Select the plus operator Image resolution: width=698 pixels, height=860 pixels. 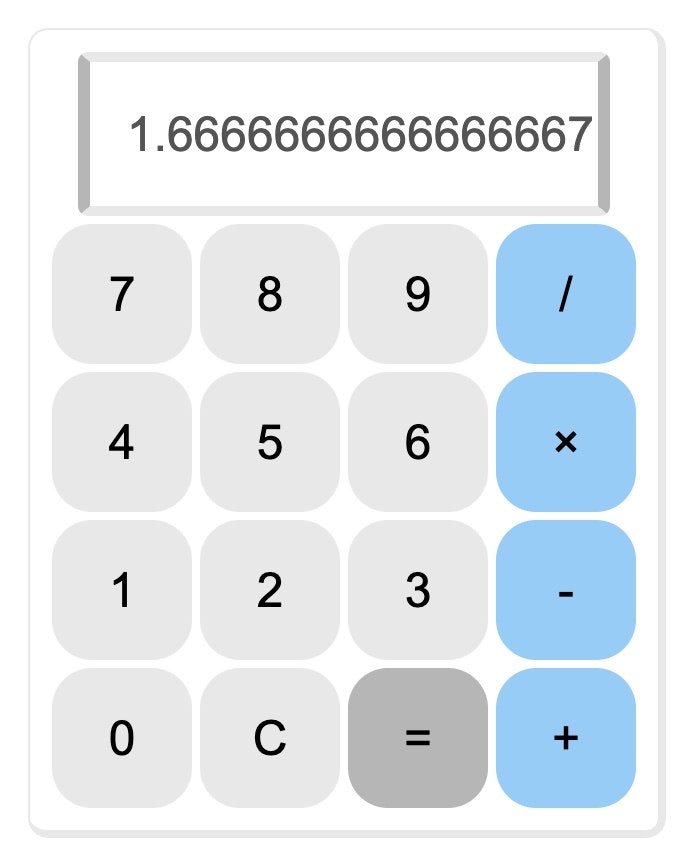(x=565, y=738)
